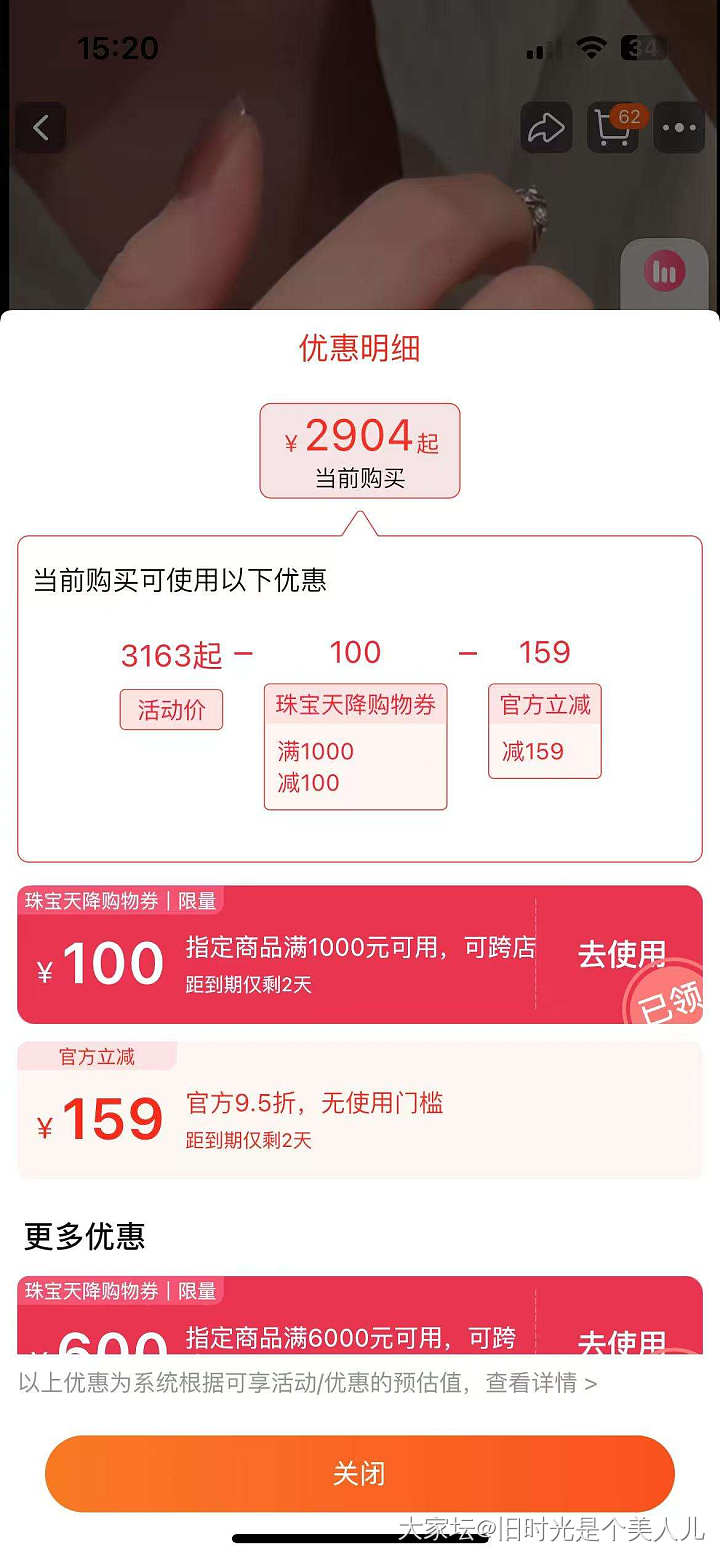This screenshot has height=1558, width=720.
Task: Use the ¥600 jewelry coupon
Action: (x=620, y=1338)
